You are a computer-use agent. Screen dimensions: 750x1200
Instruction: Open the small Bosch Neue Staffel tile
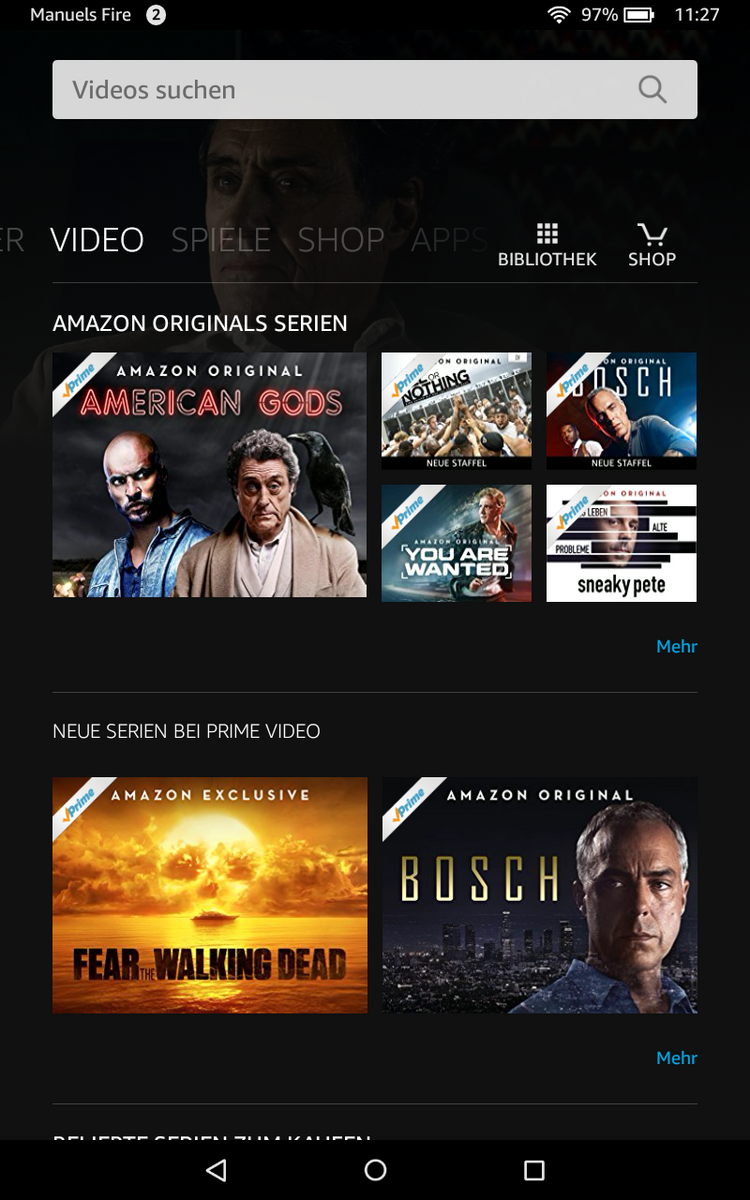(x=621, y=410)
